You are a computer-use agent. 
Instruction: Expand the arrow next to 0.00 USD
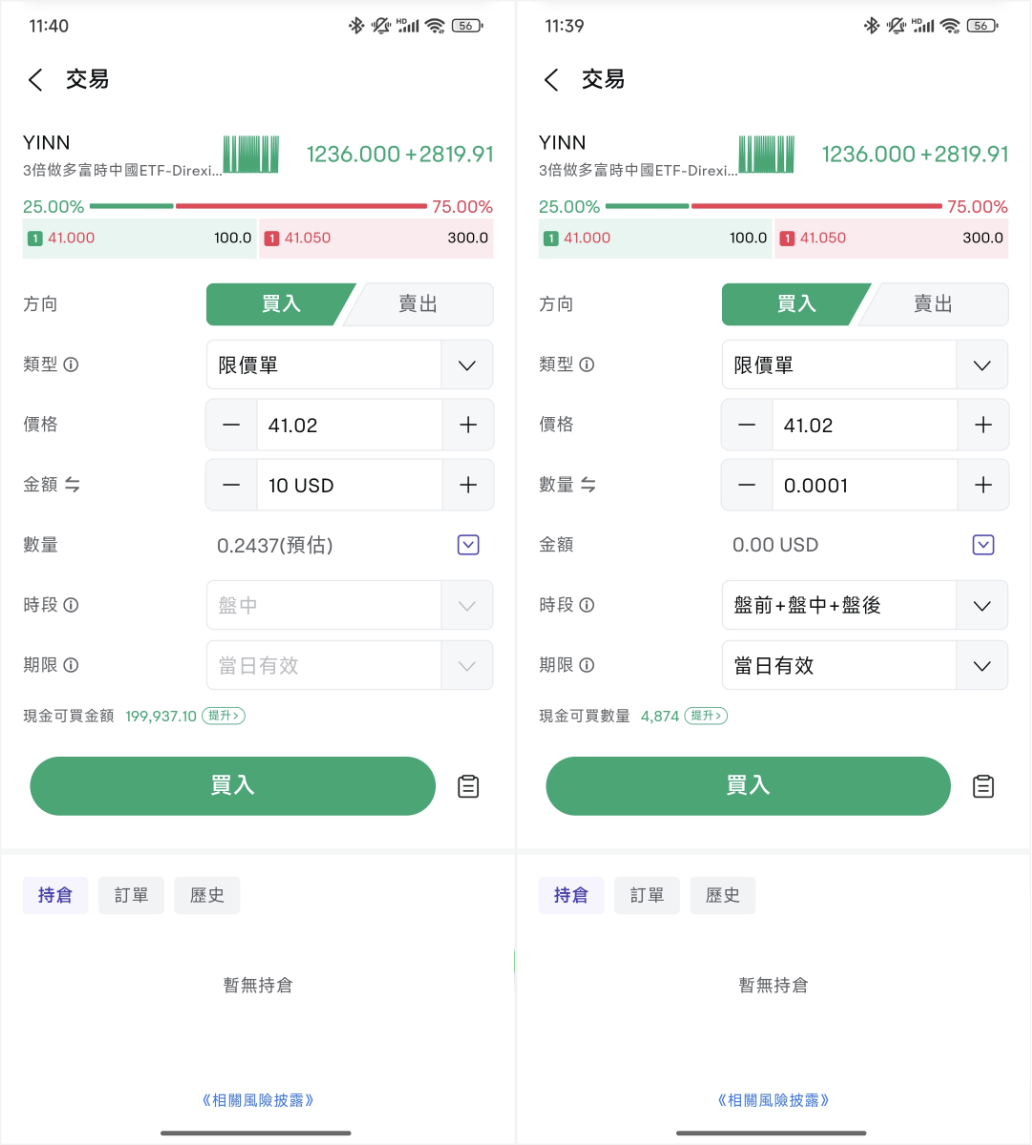point(983,545)
